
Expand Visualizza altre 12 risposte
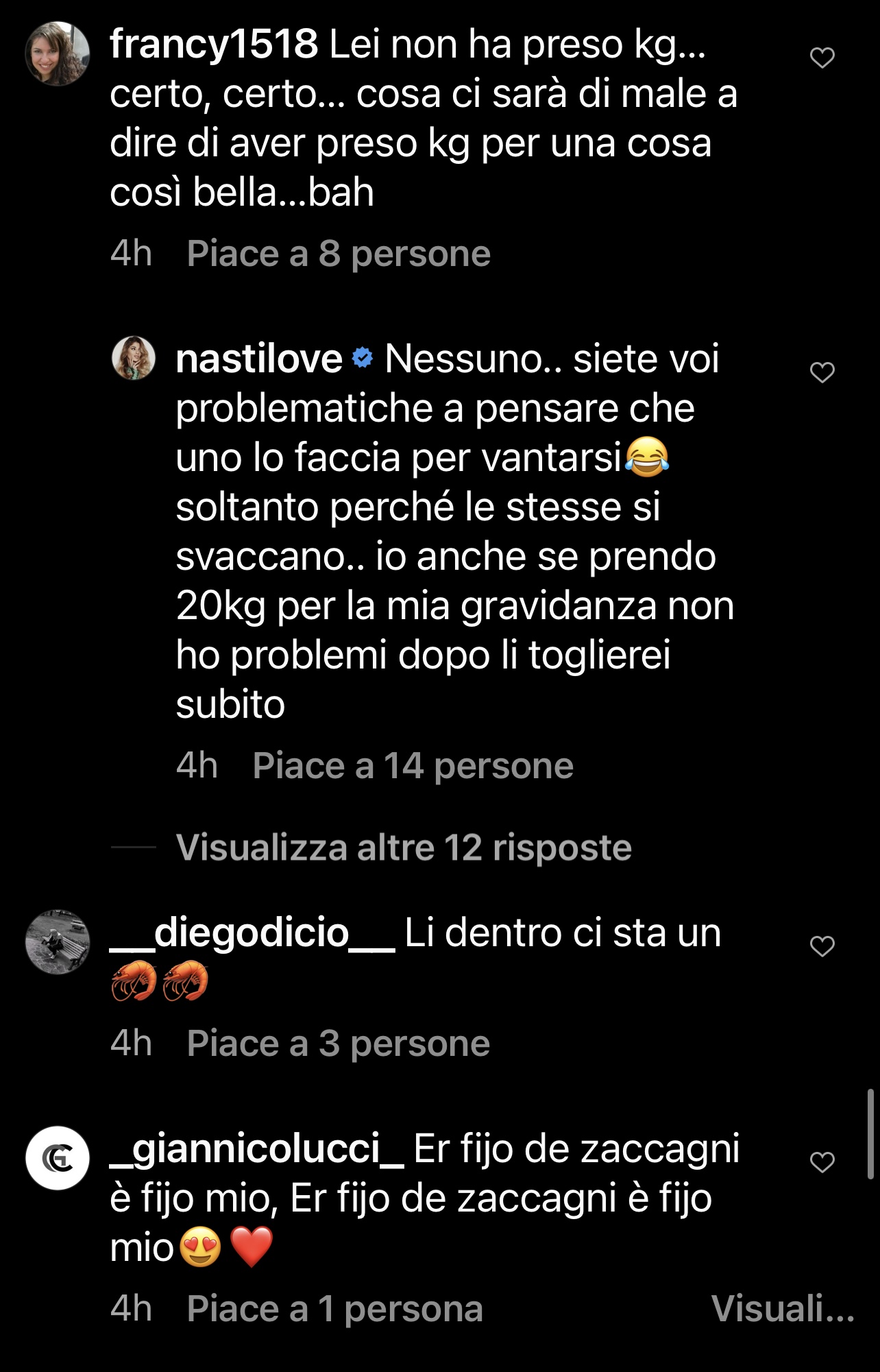click(x=403, y=847)
